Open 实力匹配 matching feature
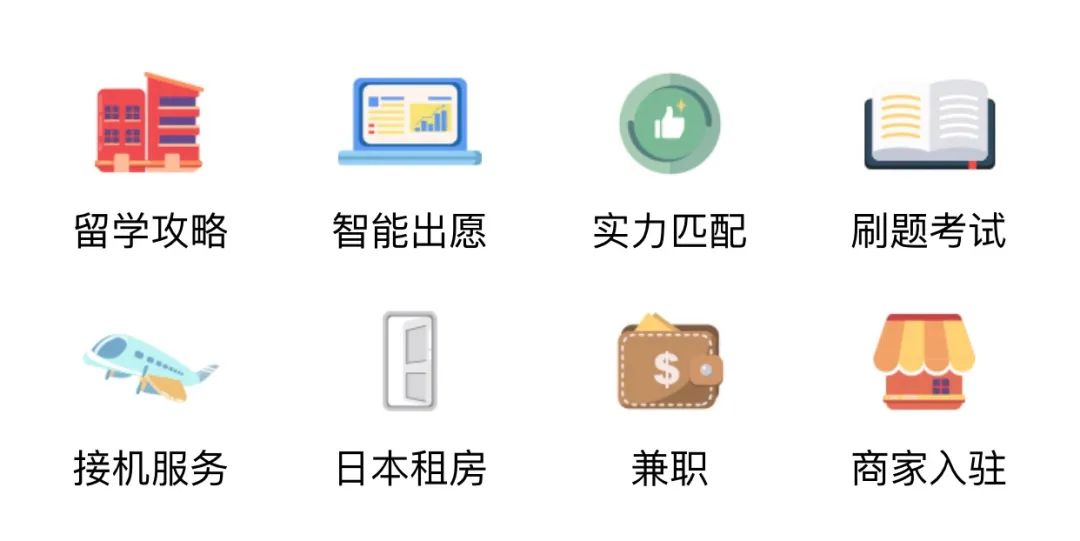Viewport: 1080px width, 541px height. [669, 124]
